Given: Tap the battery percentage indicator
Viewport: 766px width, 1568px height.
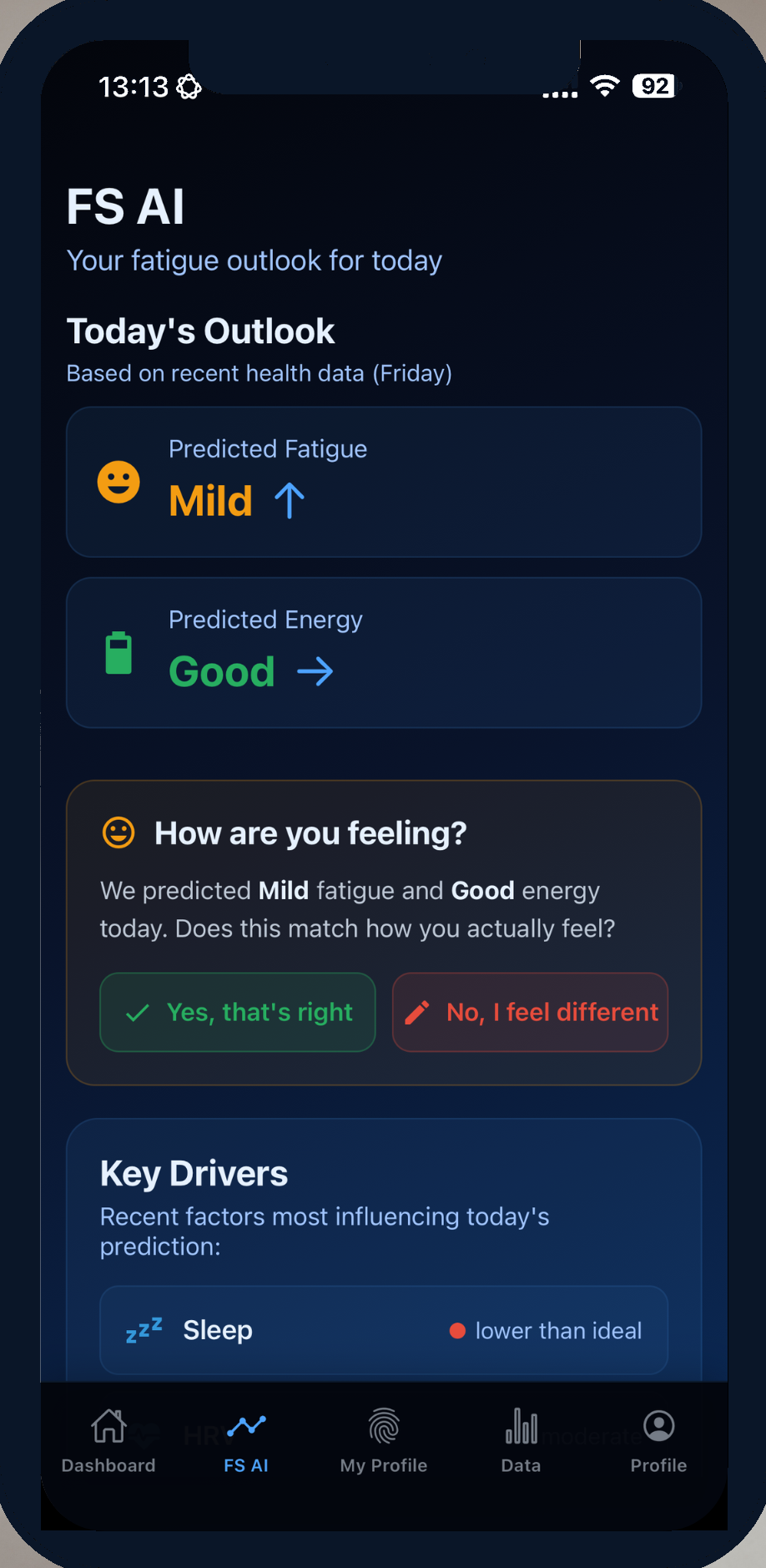Looking at the screenshot, I should point(654,85).
